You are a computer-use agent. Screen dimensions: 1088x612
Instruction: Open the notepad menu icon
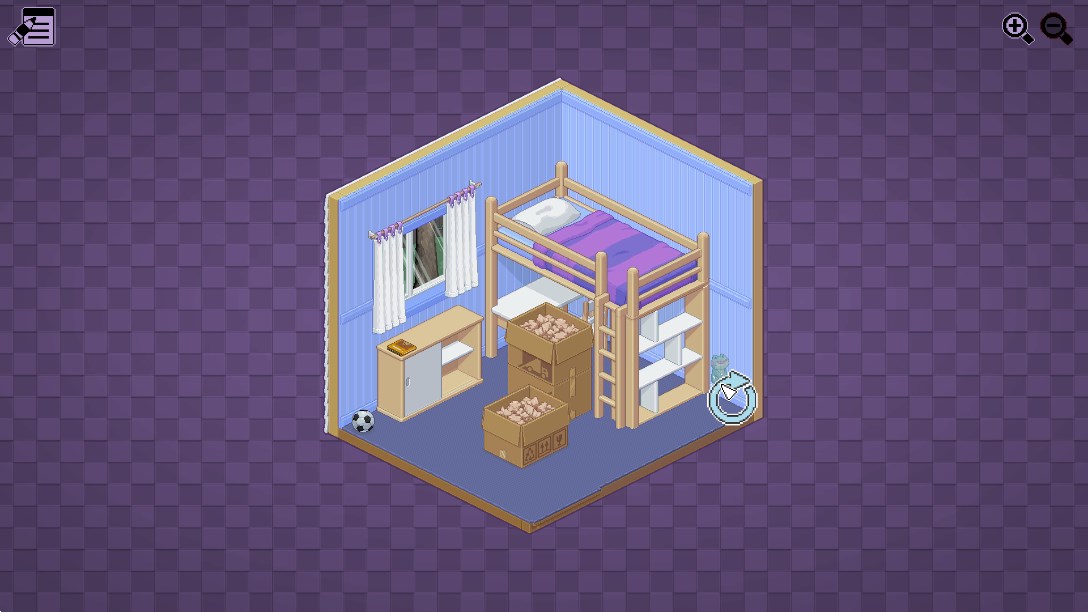tap(32, 27)
